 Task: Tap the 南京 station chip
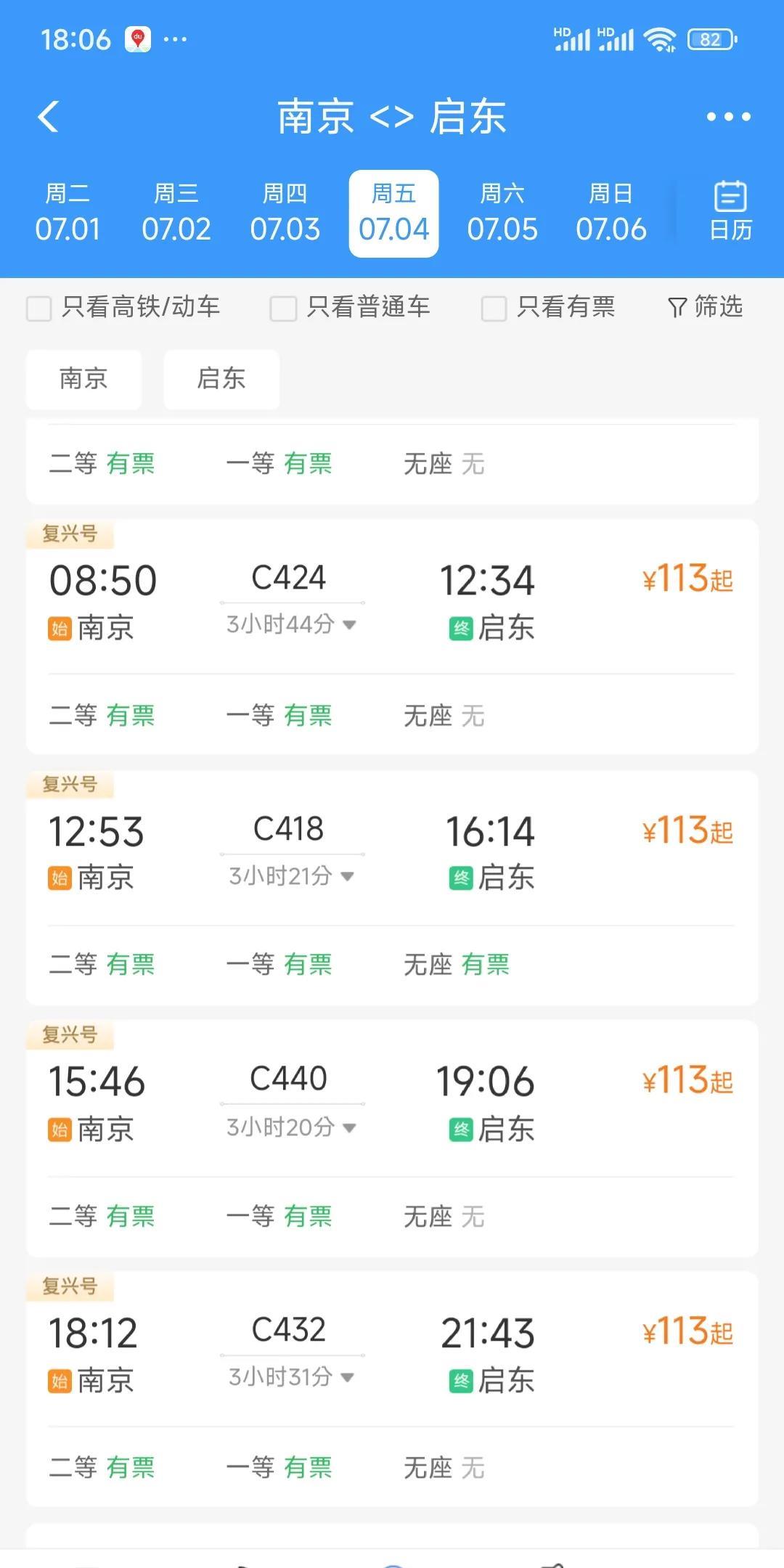pyautogui.click(x=83, y=379)
